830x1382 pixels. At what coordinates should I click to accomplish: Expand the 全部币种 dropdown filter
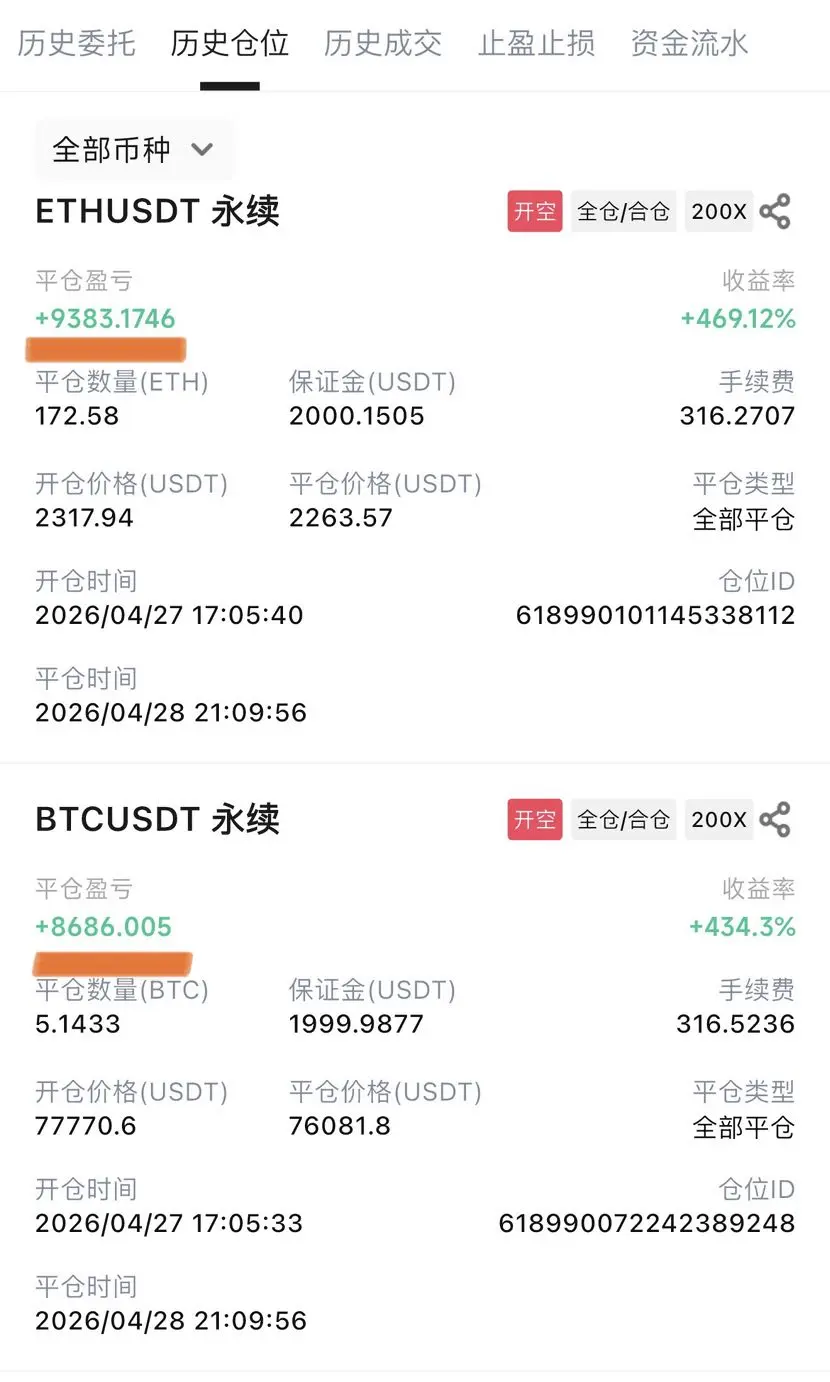[133, 150]
